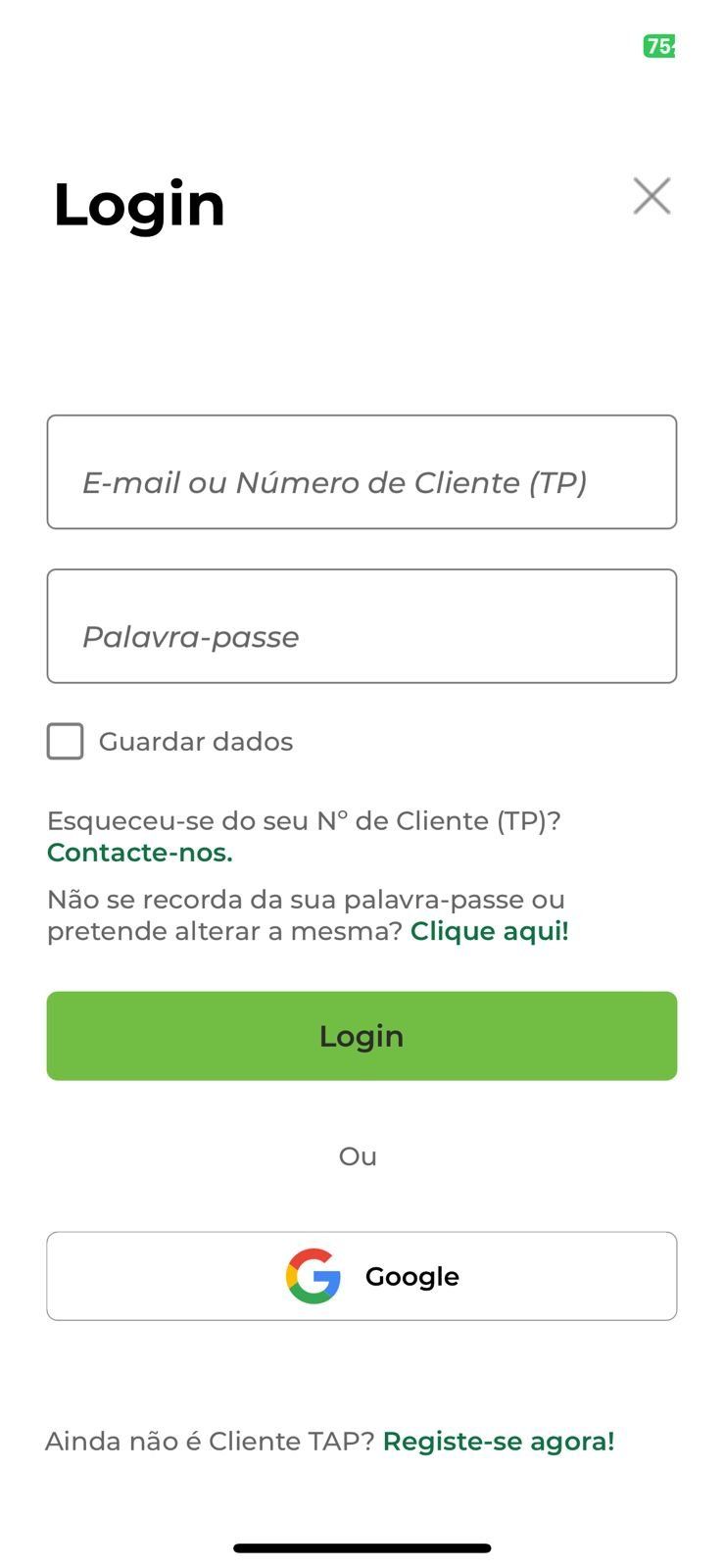Focus the Palavra-passe field
The width and height of the screenshot is (724, 1568).
(x=362, y=626)
